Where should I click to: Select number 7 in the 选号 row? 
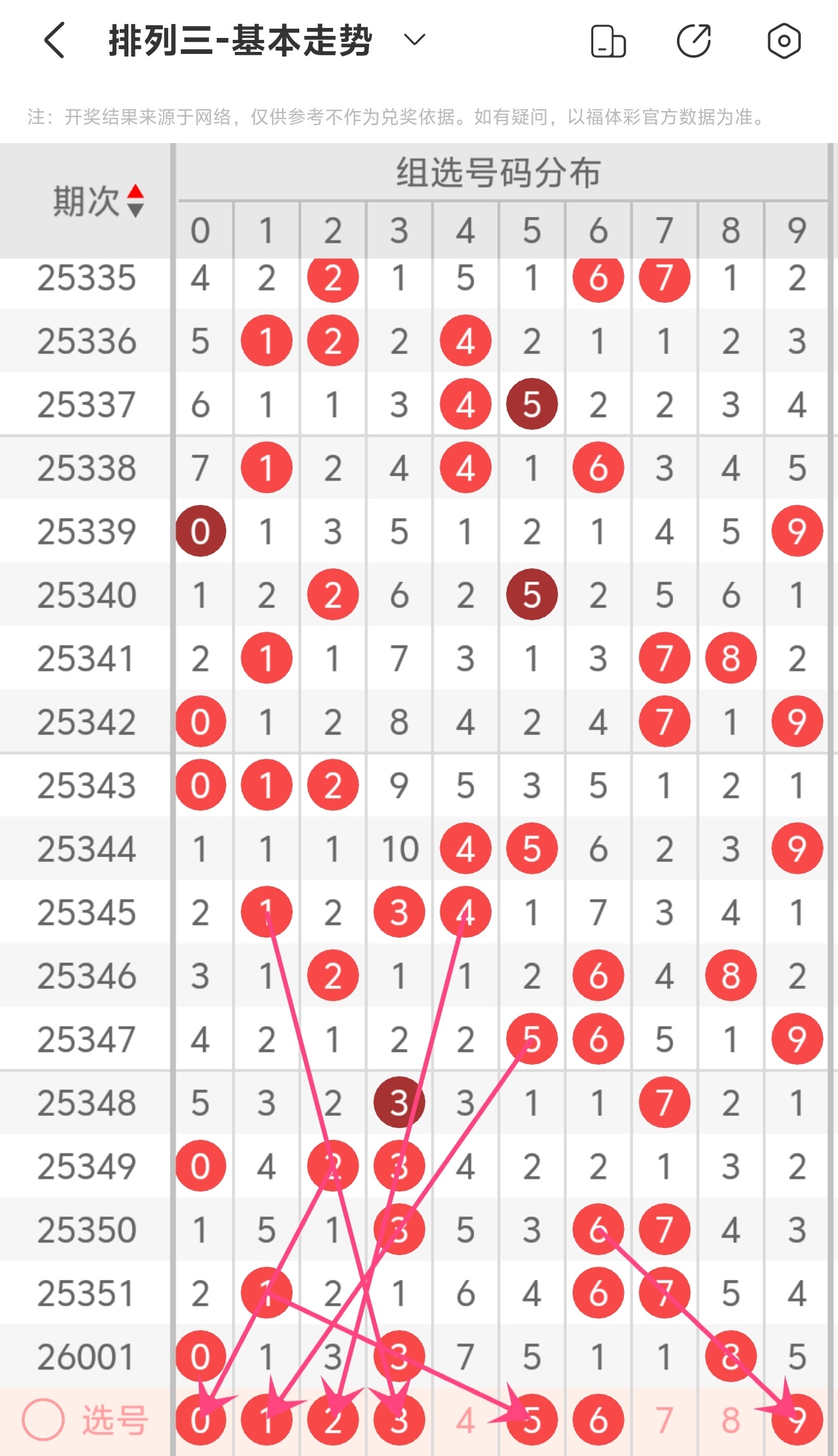pyautogui.click(x=664, y=1420)
